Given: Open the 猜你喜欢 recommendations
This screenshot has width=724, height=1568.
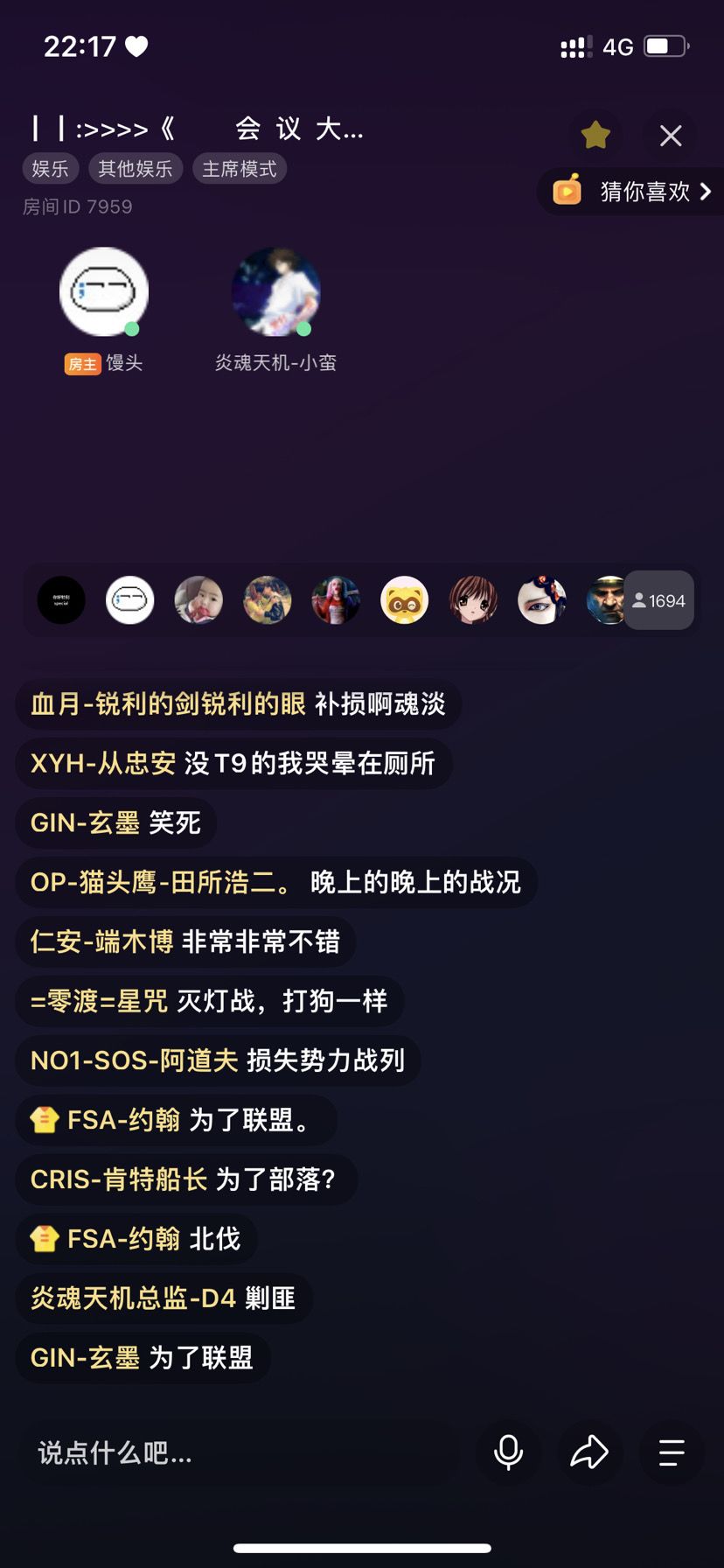Looking at the screenshot, I should [631, 191].
